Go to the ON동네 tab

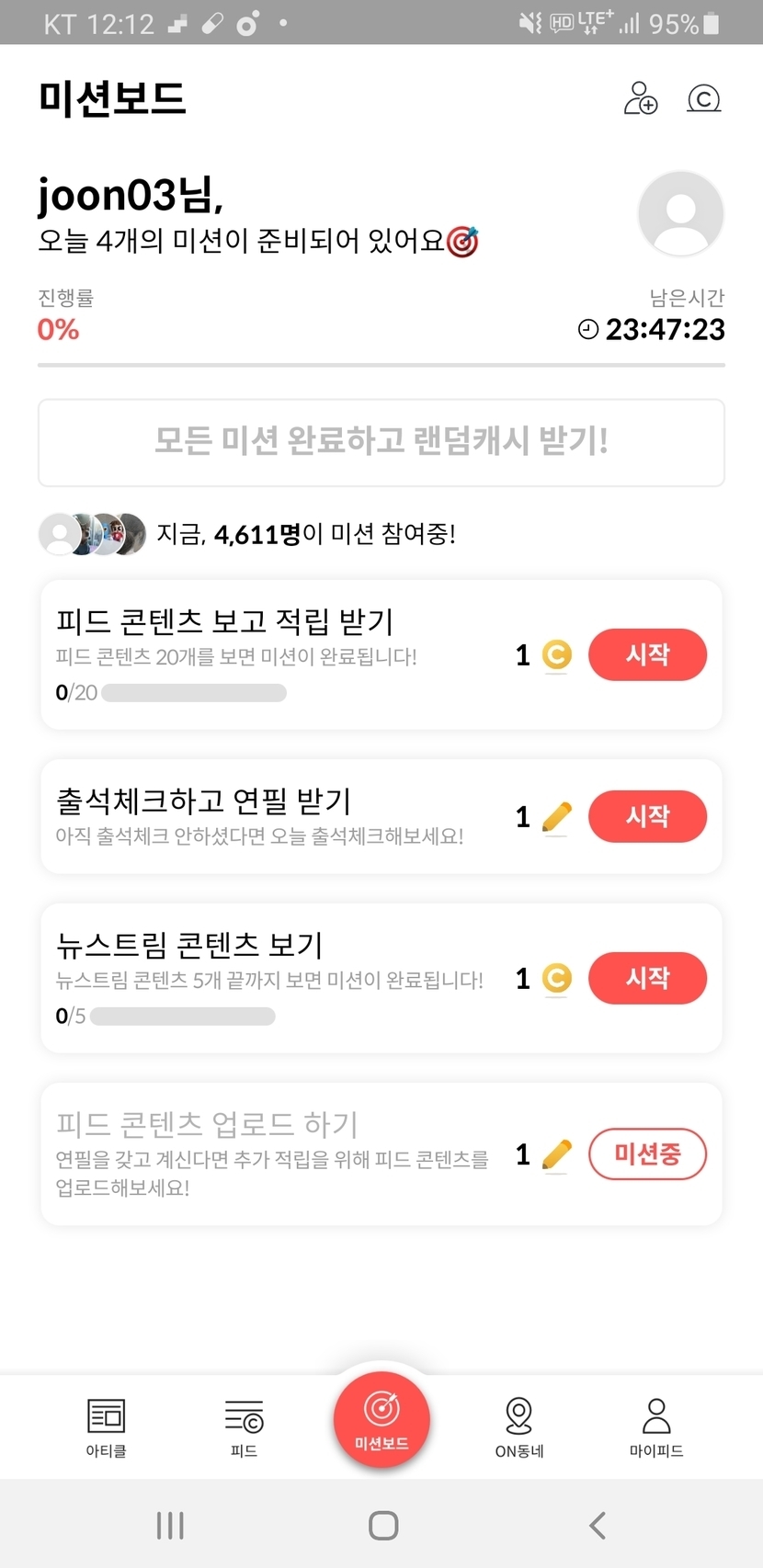click(x=519, y=1426)
